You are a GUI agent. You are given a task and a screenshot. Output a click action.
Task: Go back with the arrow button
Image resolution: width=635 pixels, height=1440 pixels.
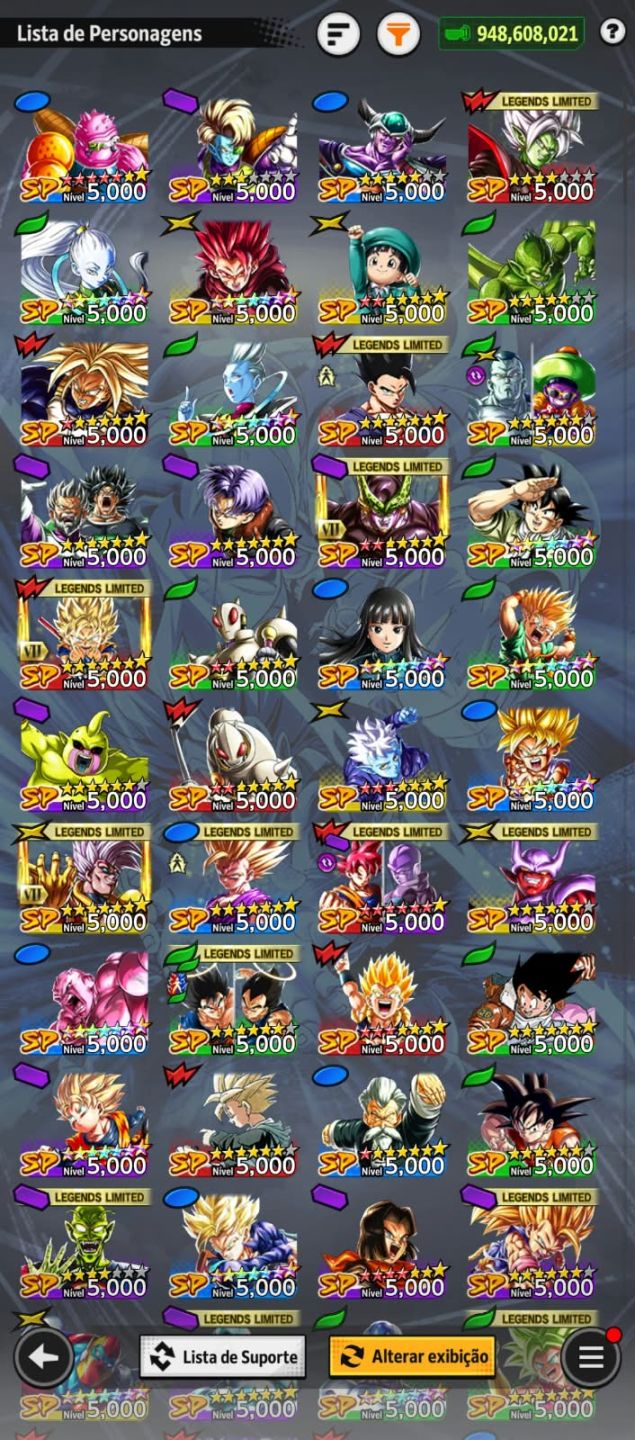pyautogui.click(x=43, y=1357)
